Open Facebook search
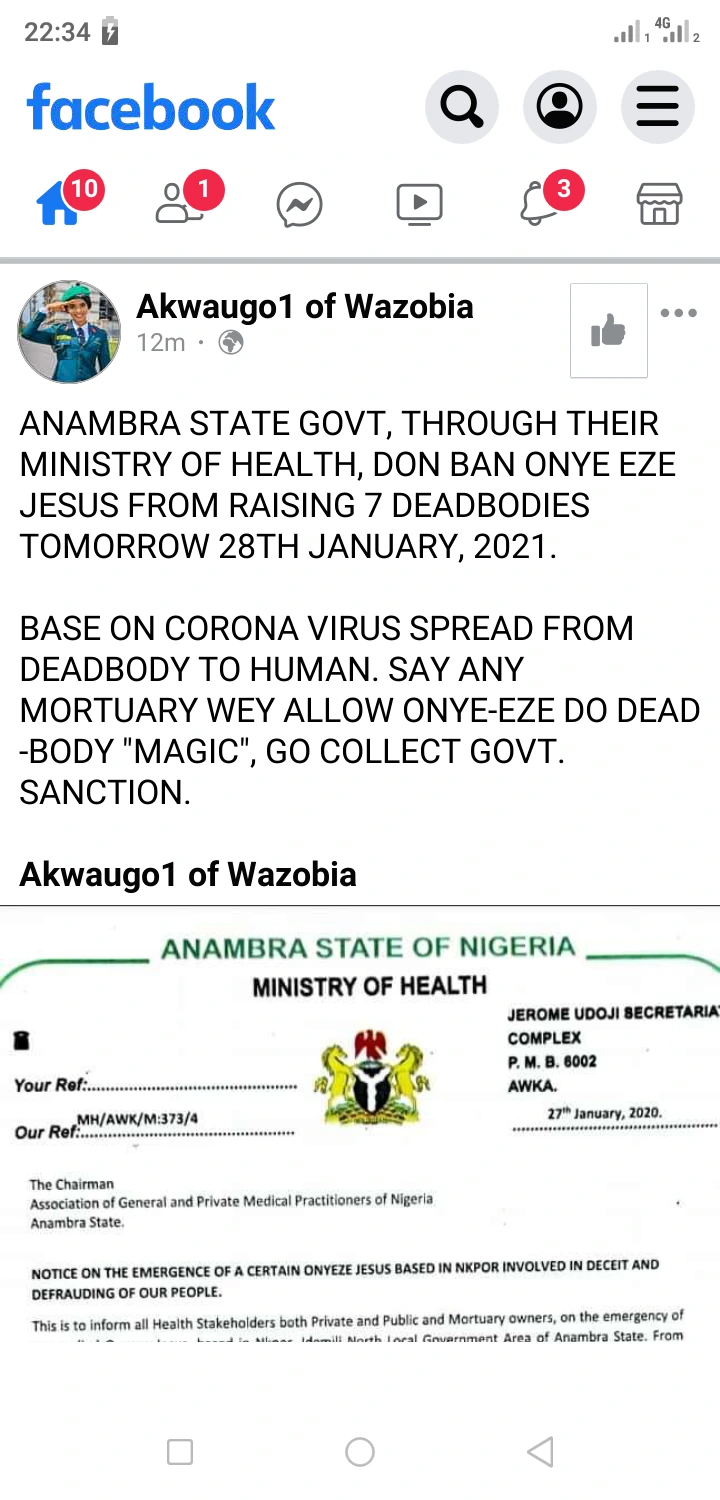 (461, 106)
